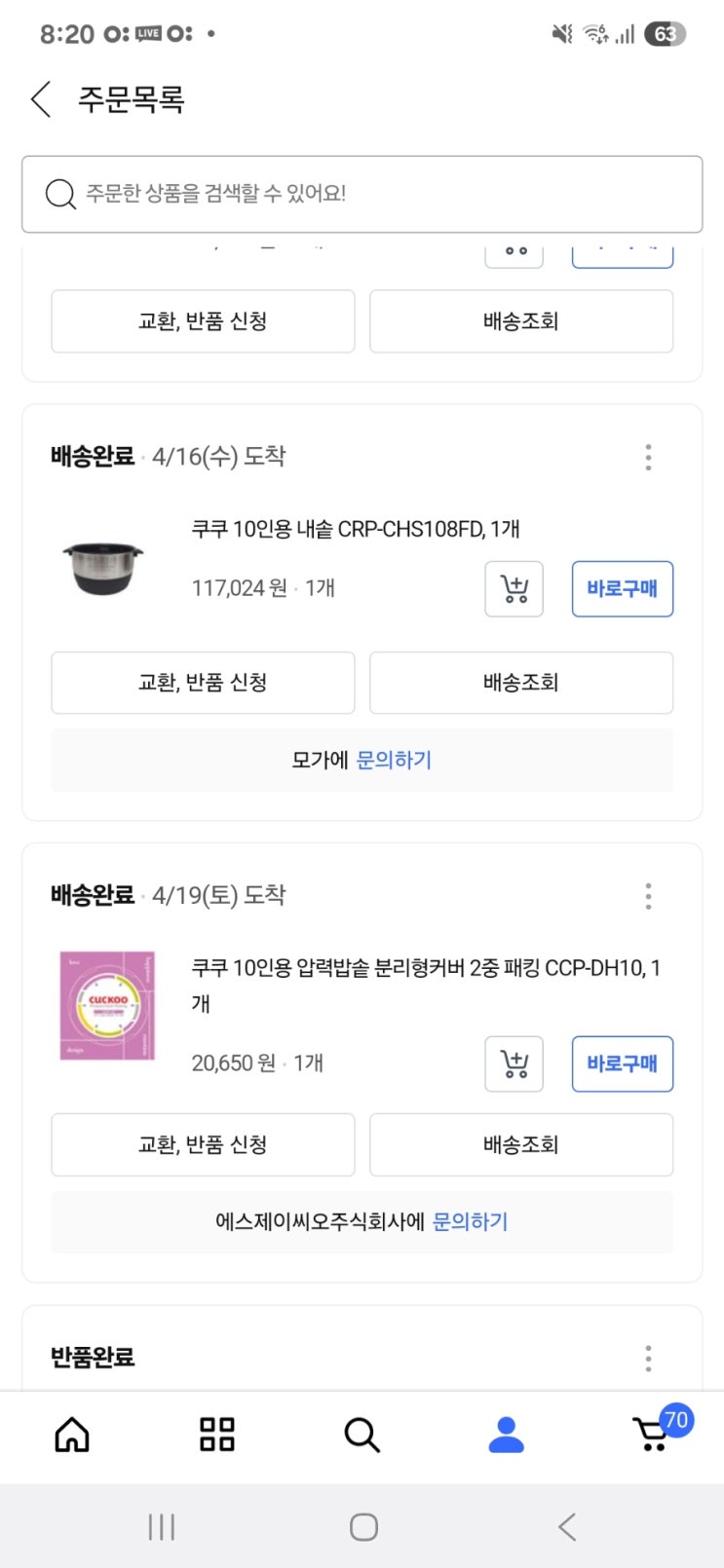Viewport: 724px width, 1568px height.
Task: Add 쿠쿠 내솥 CRP-CHS108FD to cart
Action: pyautogui.click(x=514, y=589)
